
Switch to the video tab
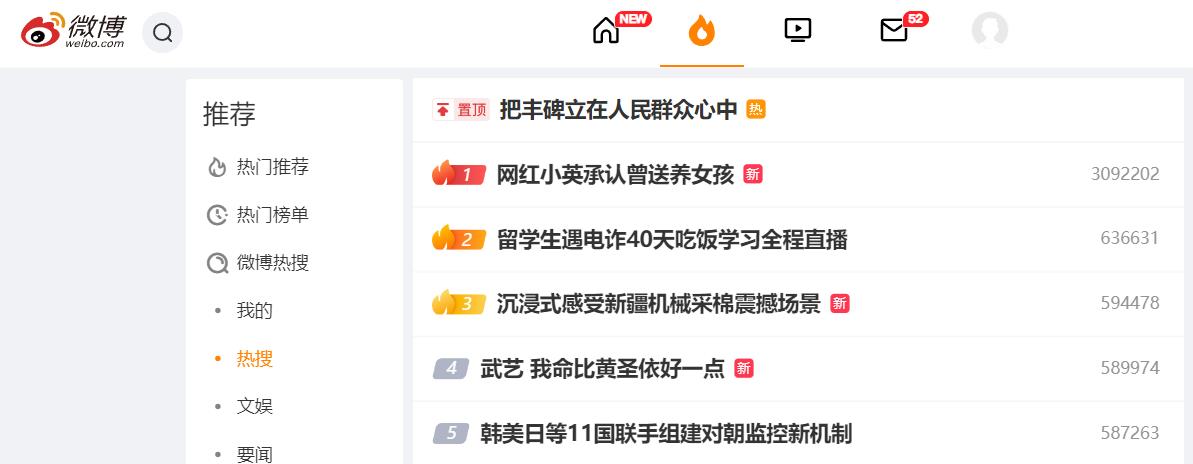click(797, 30)
